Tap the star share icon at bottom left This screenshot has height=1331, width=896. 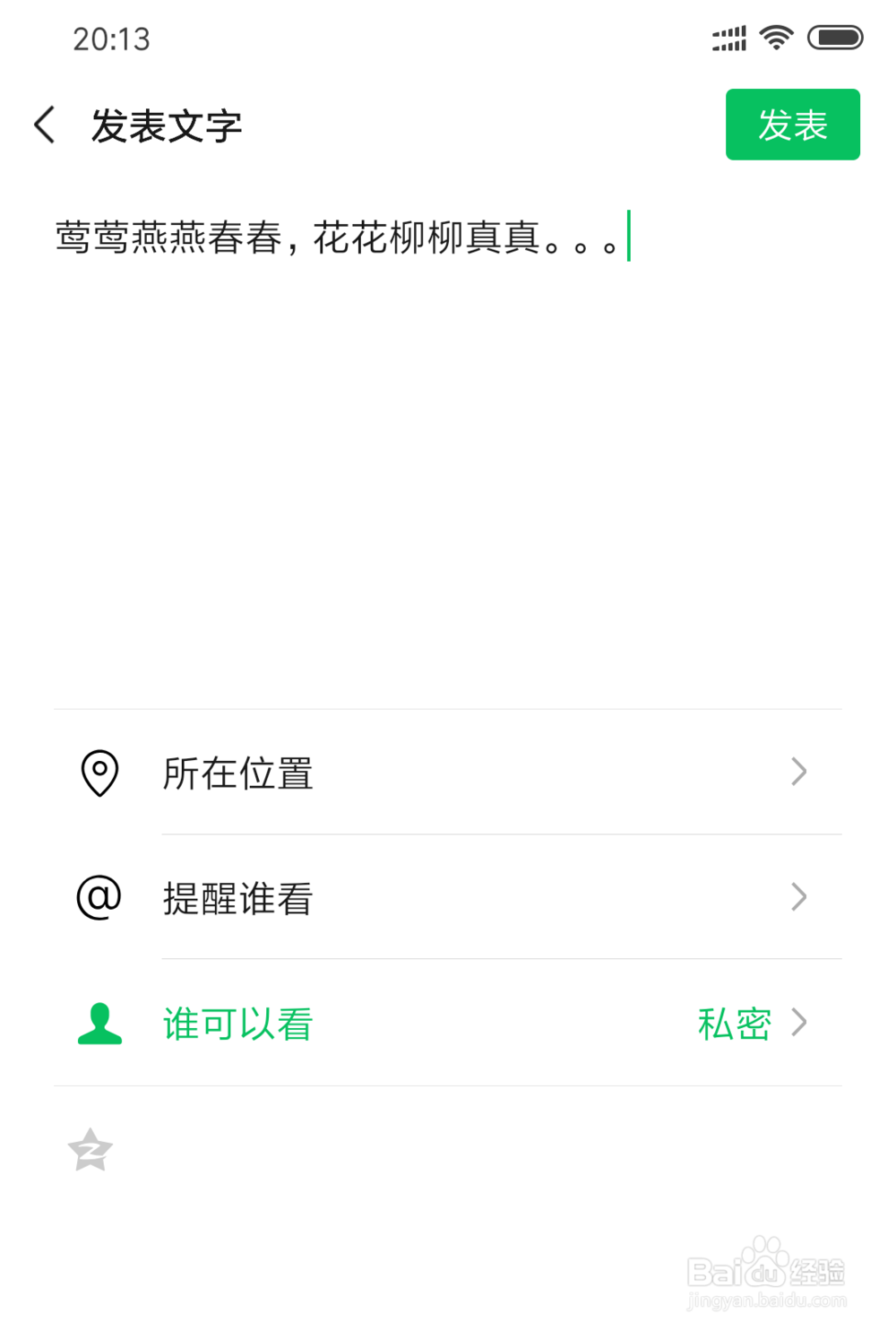click(90, 1150)
